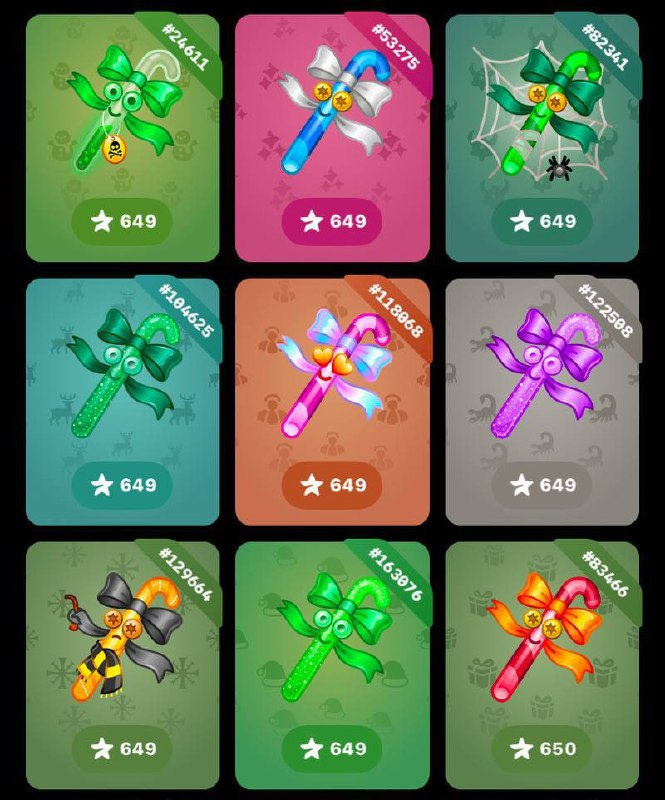
Task: Tap the 649 stars button under #104625
Action: [122, 485]
